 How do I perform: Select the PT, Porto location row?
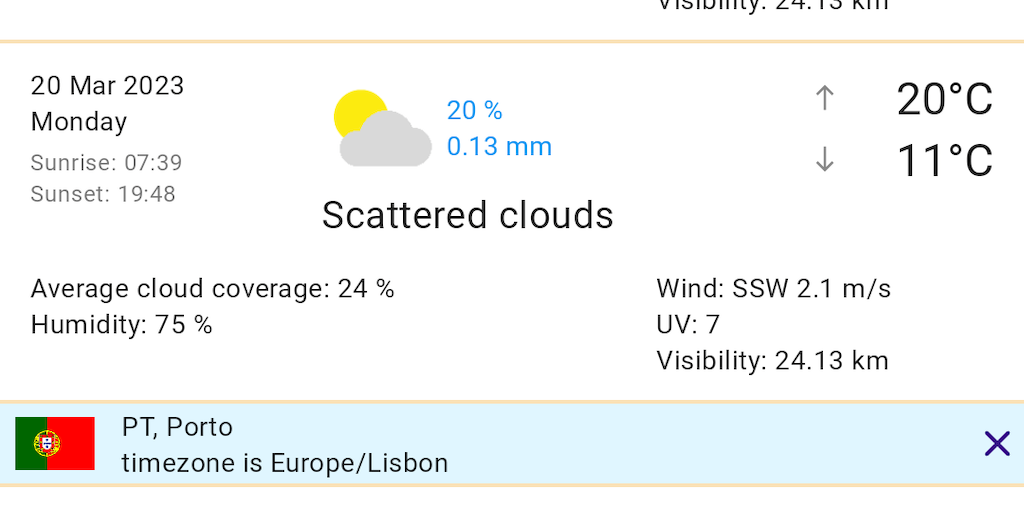click(x=284, y=445)
